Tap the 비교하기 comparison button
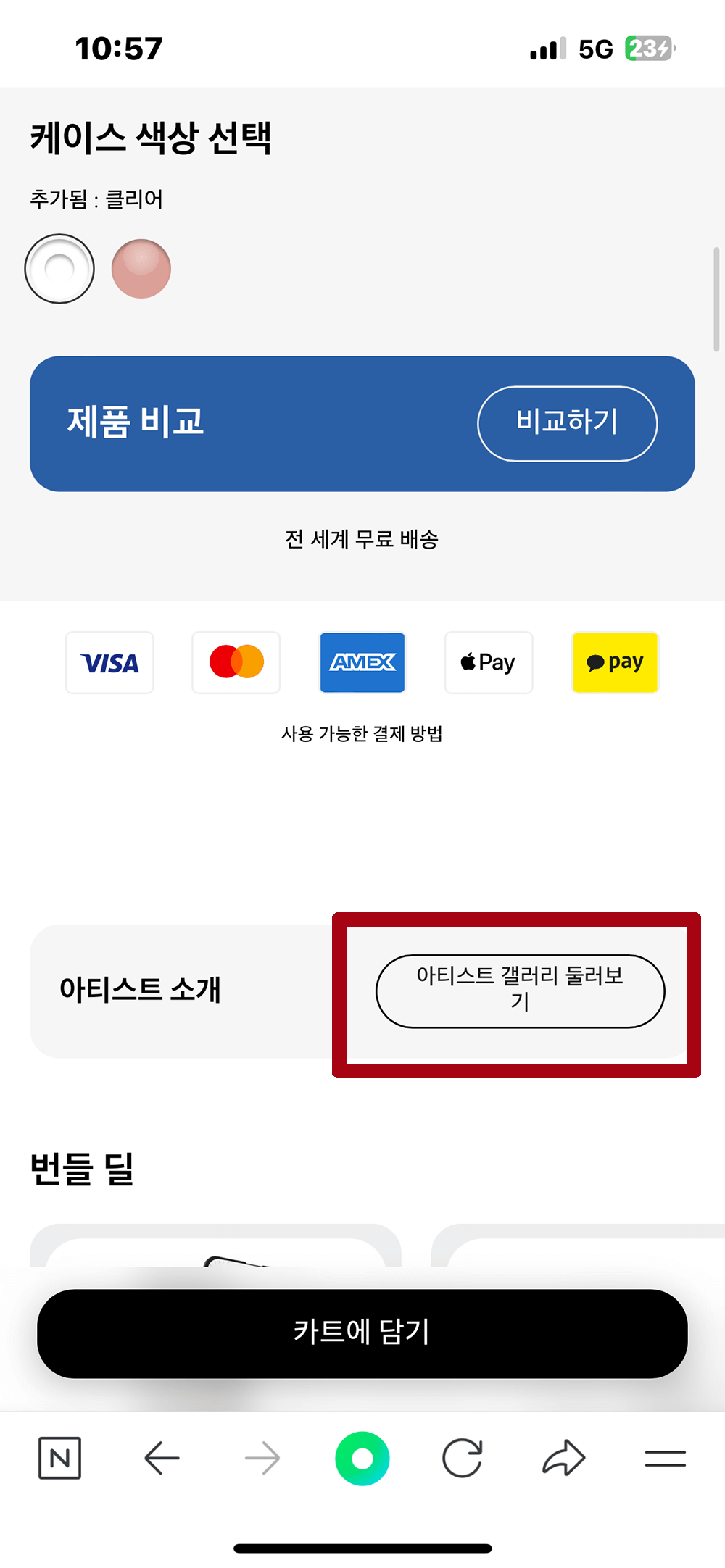The image size is (725, 1568). point(568,423)
